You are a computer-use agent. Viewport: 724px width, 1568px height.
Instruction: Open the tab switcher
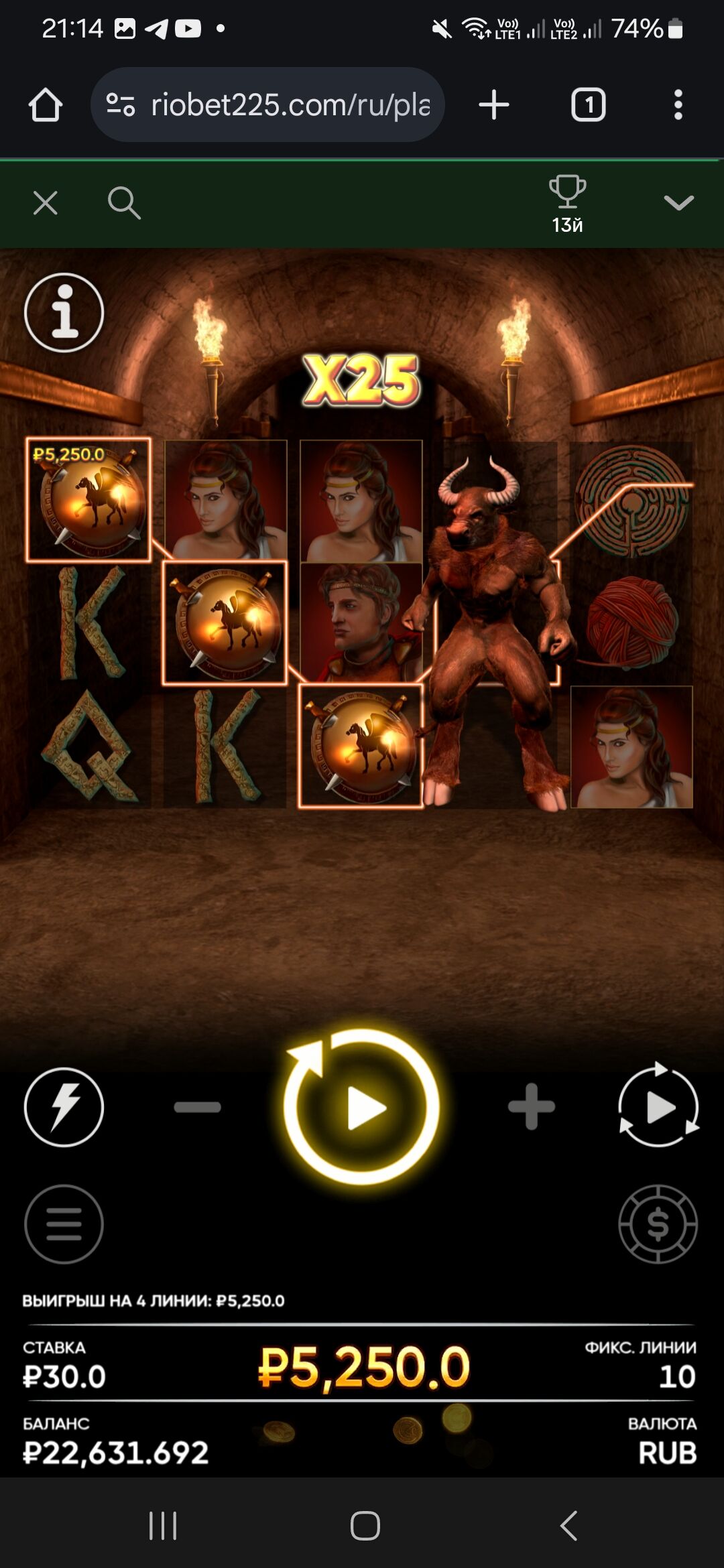point(588,105)
